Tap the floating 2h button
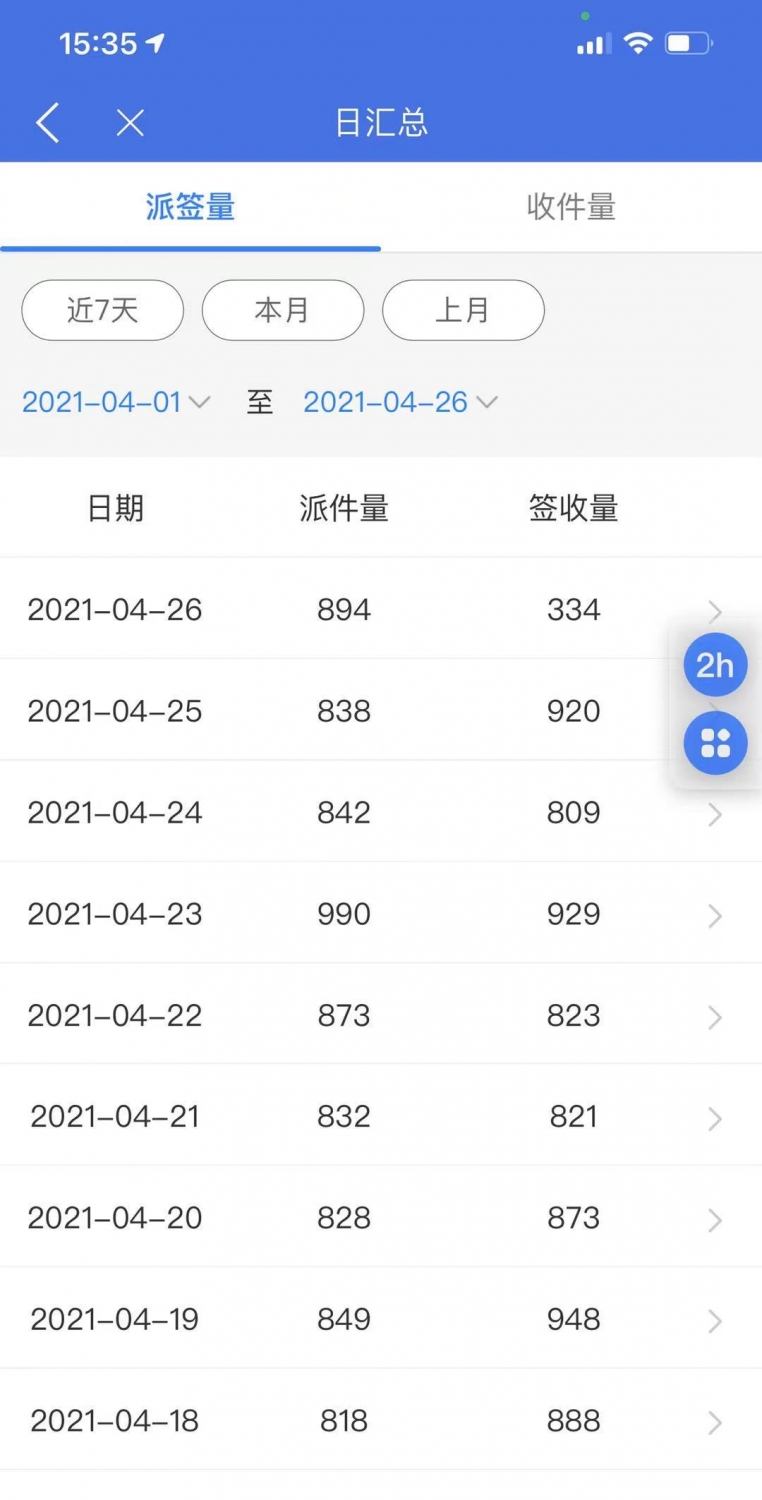This screenshot has height=1500, width=762. (715, 665)
